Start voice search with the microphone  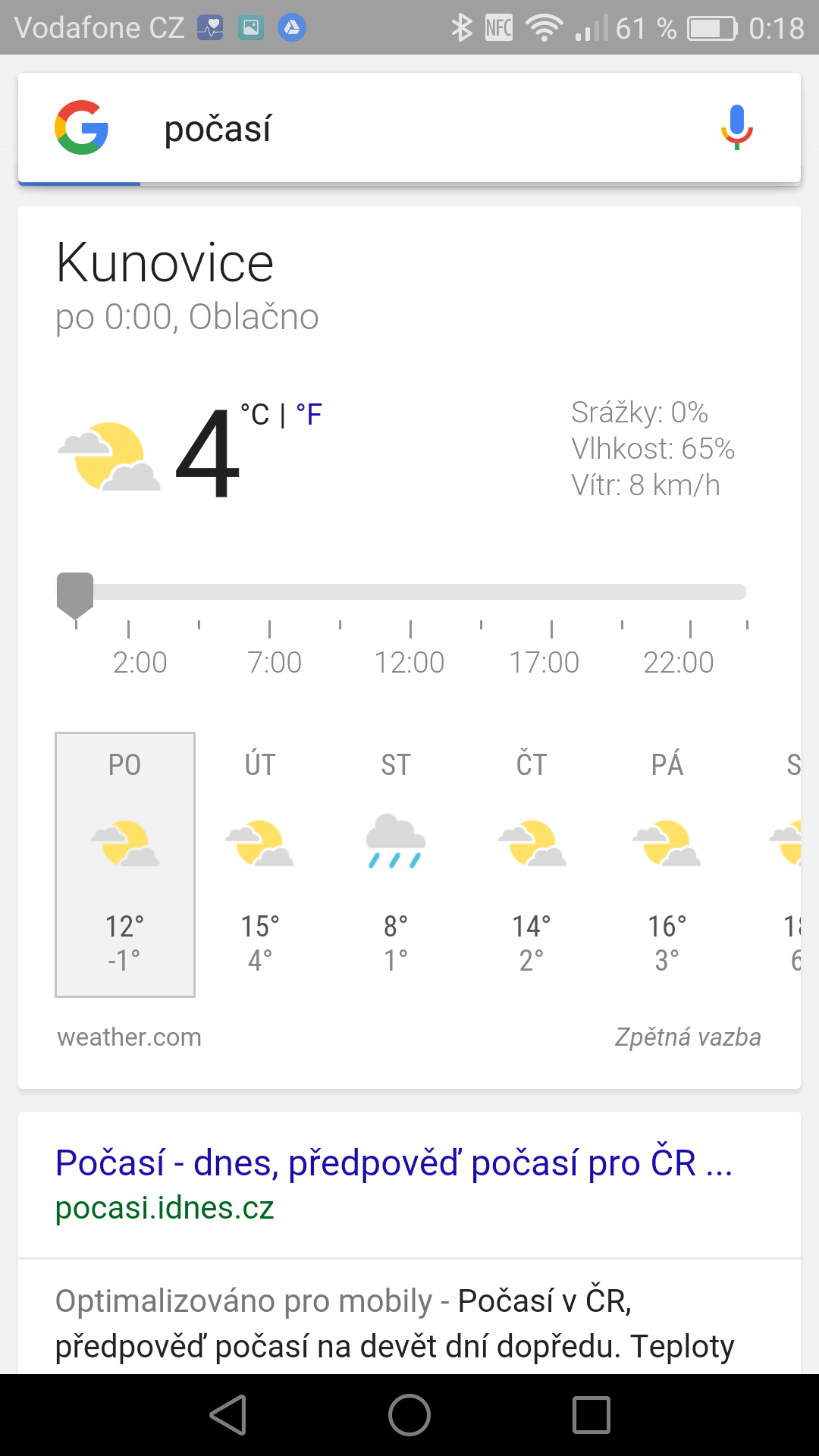tap(736, 127)
